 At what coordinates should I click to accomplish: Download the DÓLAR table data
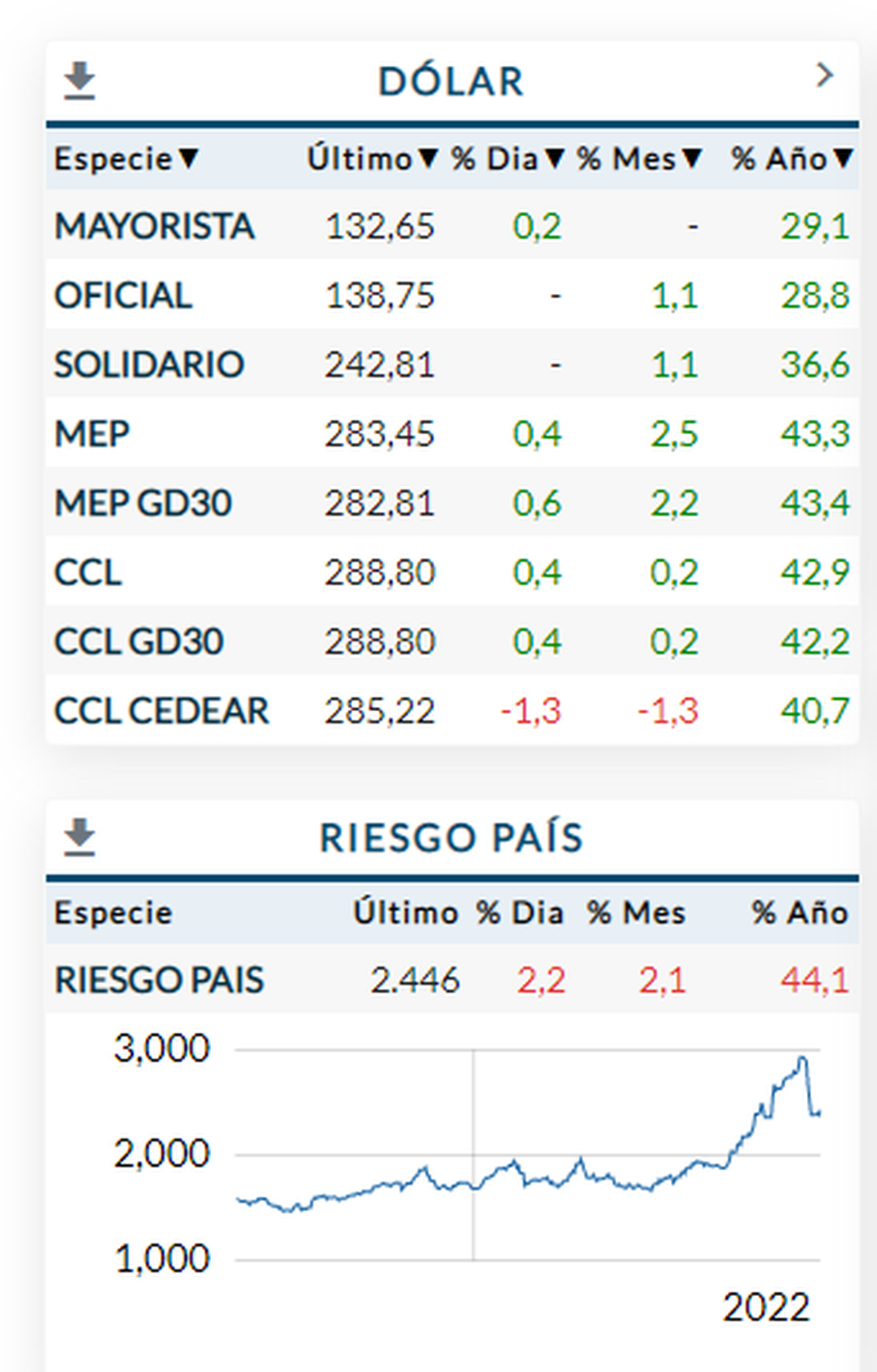point(79,80)
